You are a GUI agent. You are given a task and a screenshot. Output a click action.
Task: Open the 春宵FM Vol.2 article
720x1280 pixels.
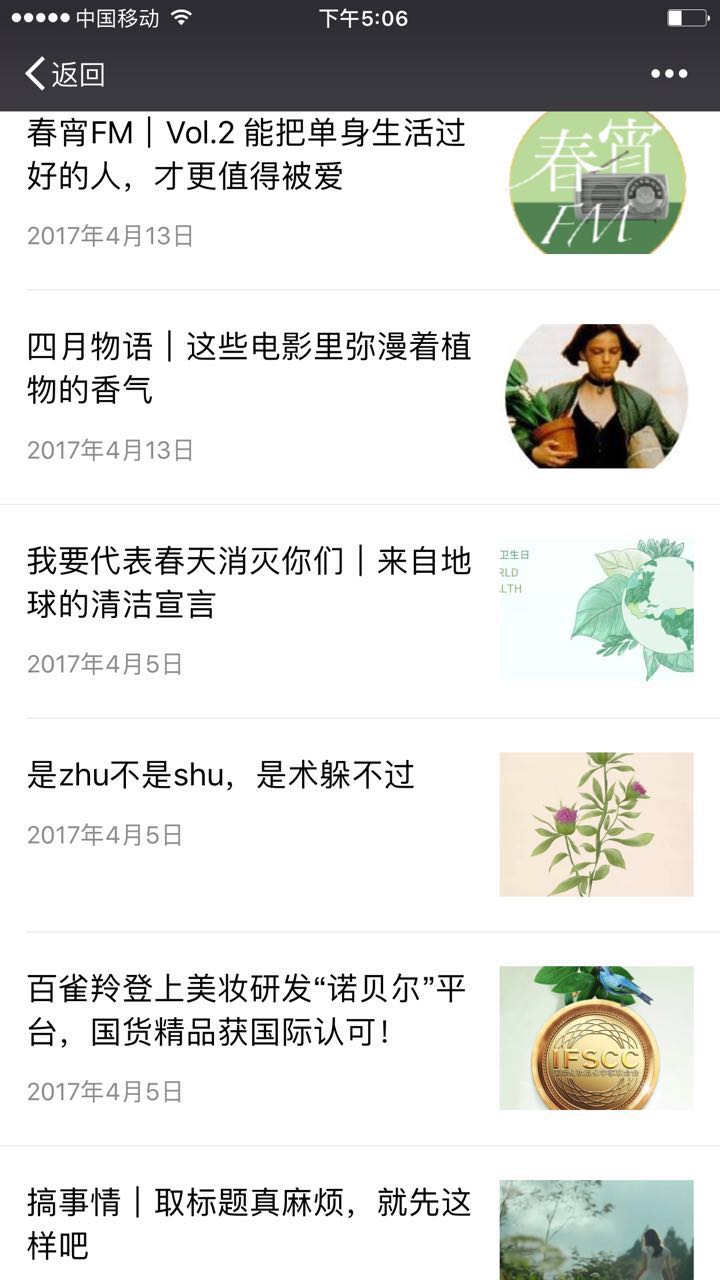tap(246, 154)
